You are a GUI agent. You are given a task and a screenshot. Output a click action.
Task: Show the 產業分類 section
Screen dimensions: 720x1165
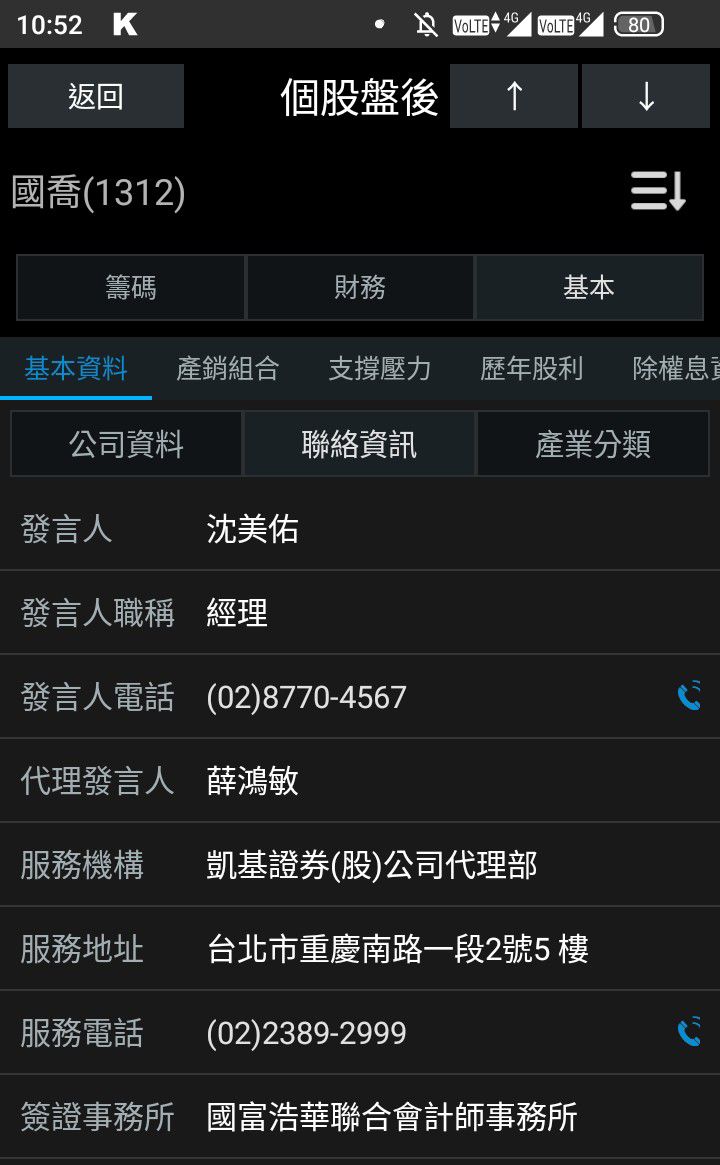(593, 444)
